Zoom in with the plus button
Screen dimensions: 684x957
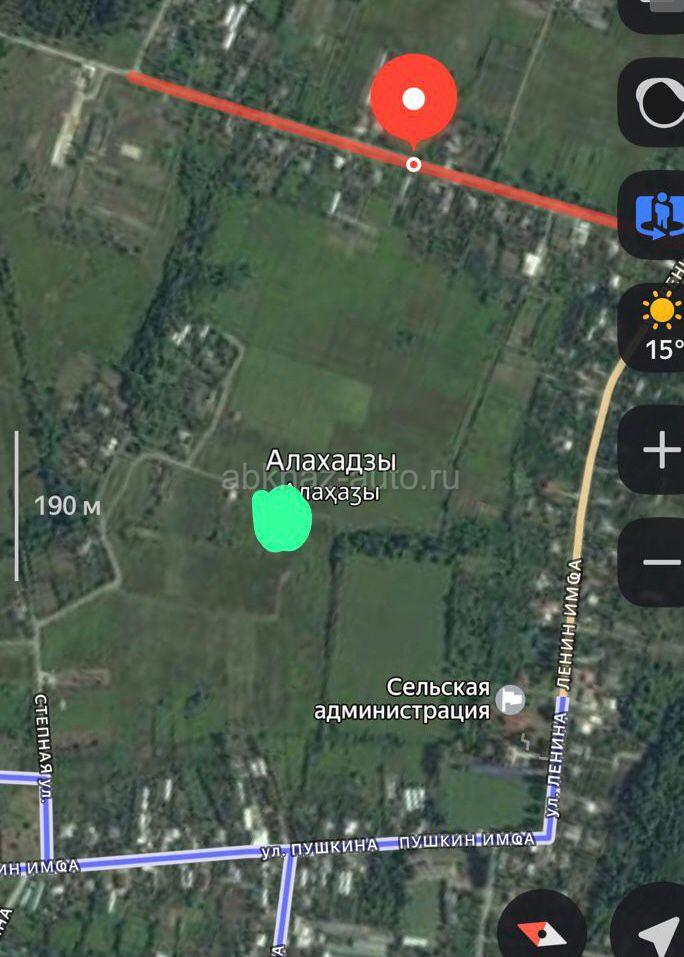[x=659, y=450]
